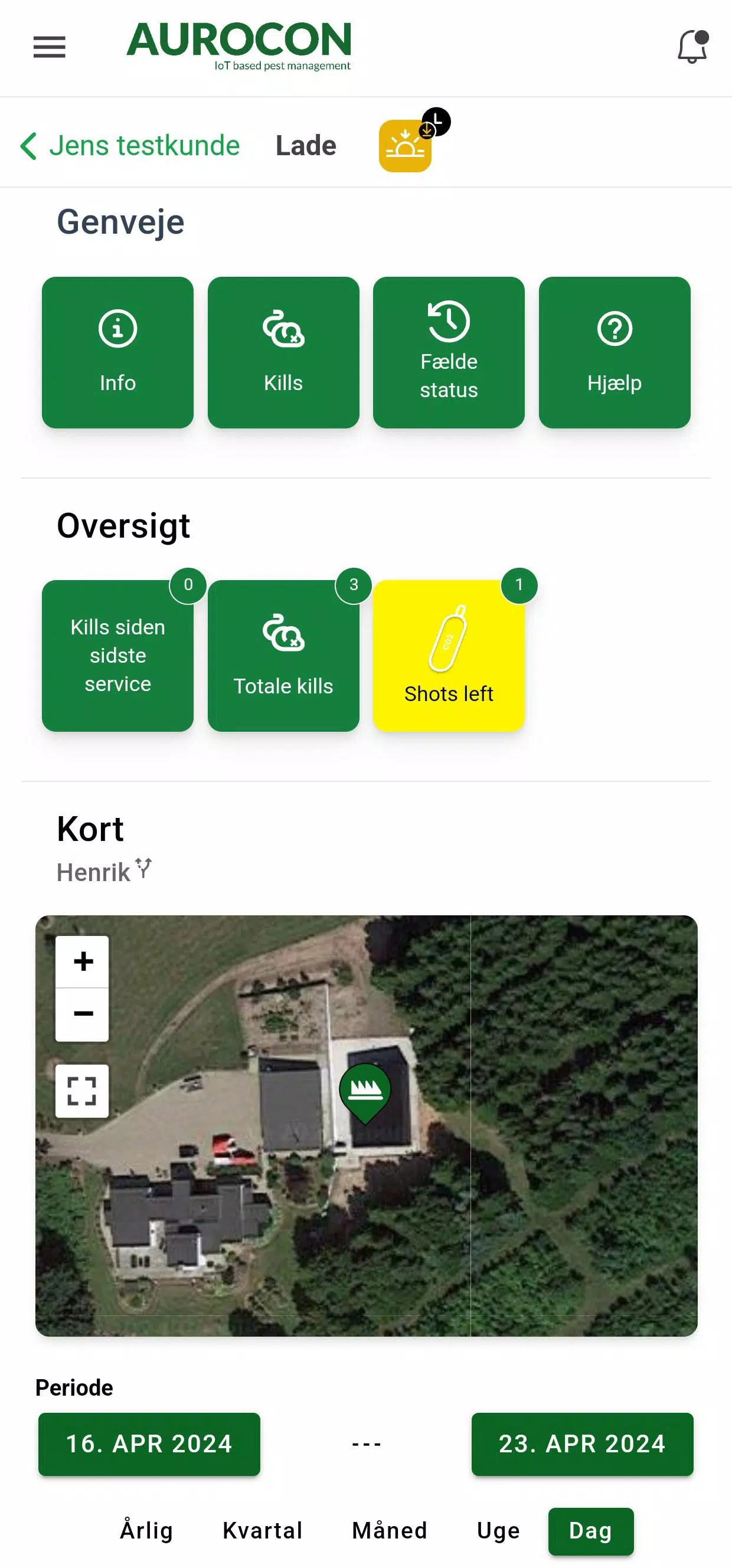Open the Info shortcut
This screenshot has height=1568, width=732.
tap(117, 352)
